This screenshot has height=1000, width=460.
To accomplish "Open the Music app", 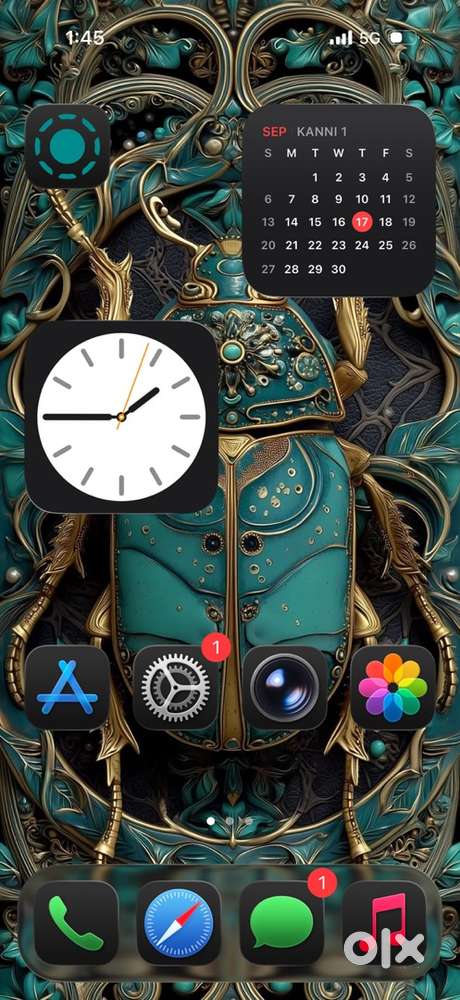I will click(x=384, y=922).
